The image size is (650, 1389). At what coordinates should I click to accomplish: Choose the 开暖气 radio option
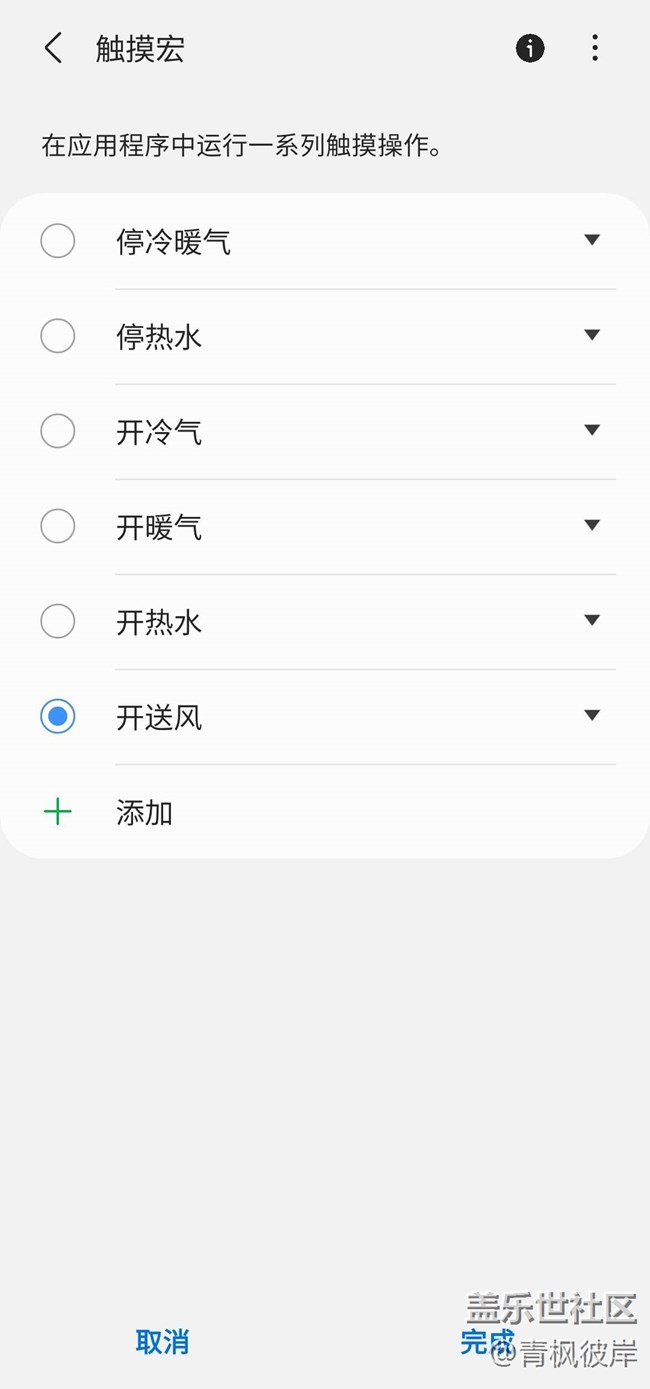click(58, 526)
